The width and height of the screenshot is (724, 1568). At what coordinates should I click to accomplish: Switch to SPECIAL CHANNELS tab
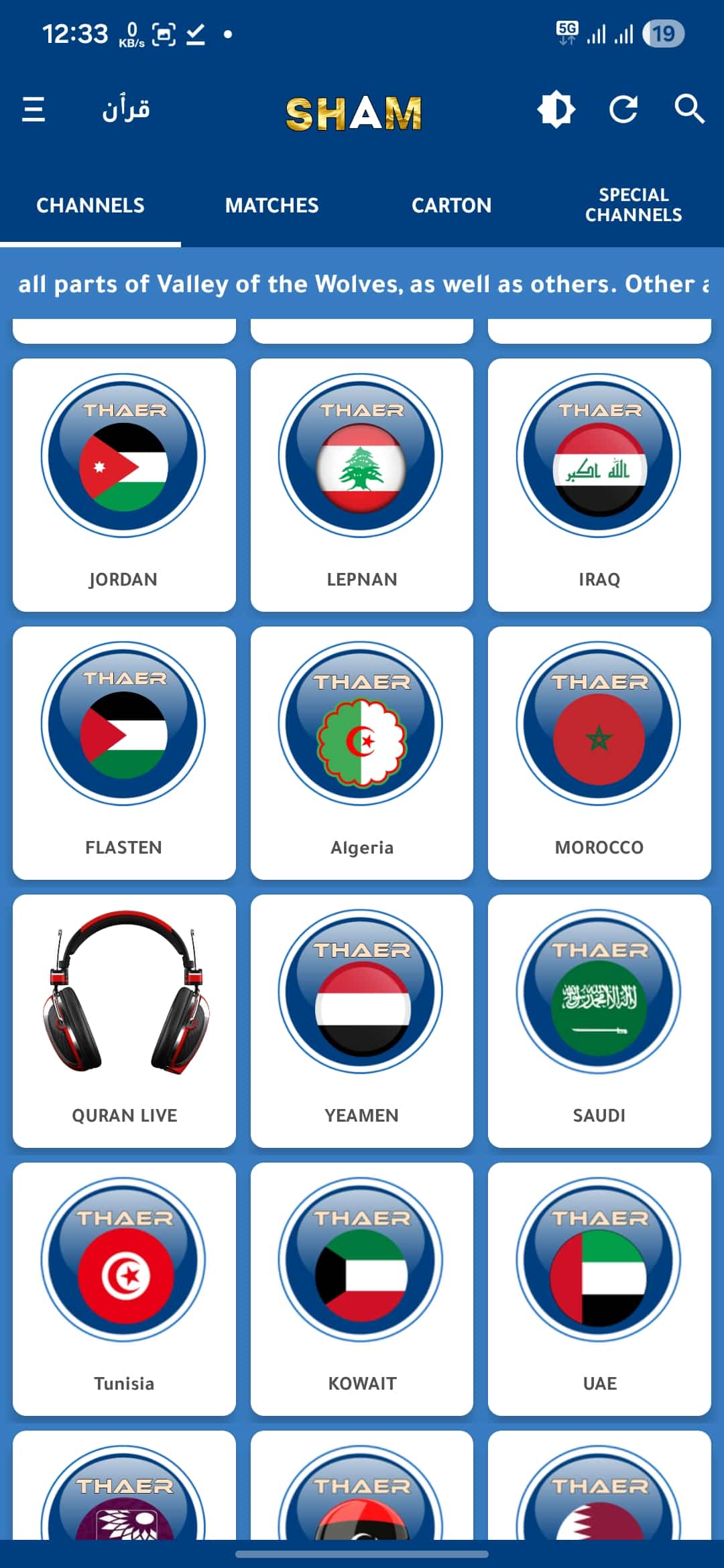pyautogui.click(x=633, y=204)
